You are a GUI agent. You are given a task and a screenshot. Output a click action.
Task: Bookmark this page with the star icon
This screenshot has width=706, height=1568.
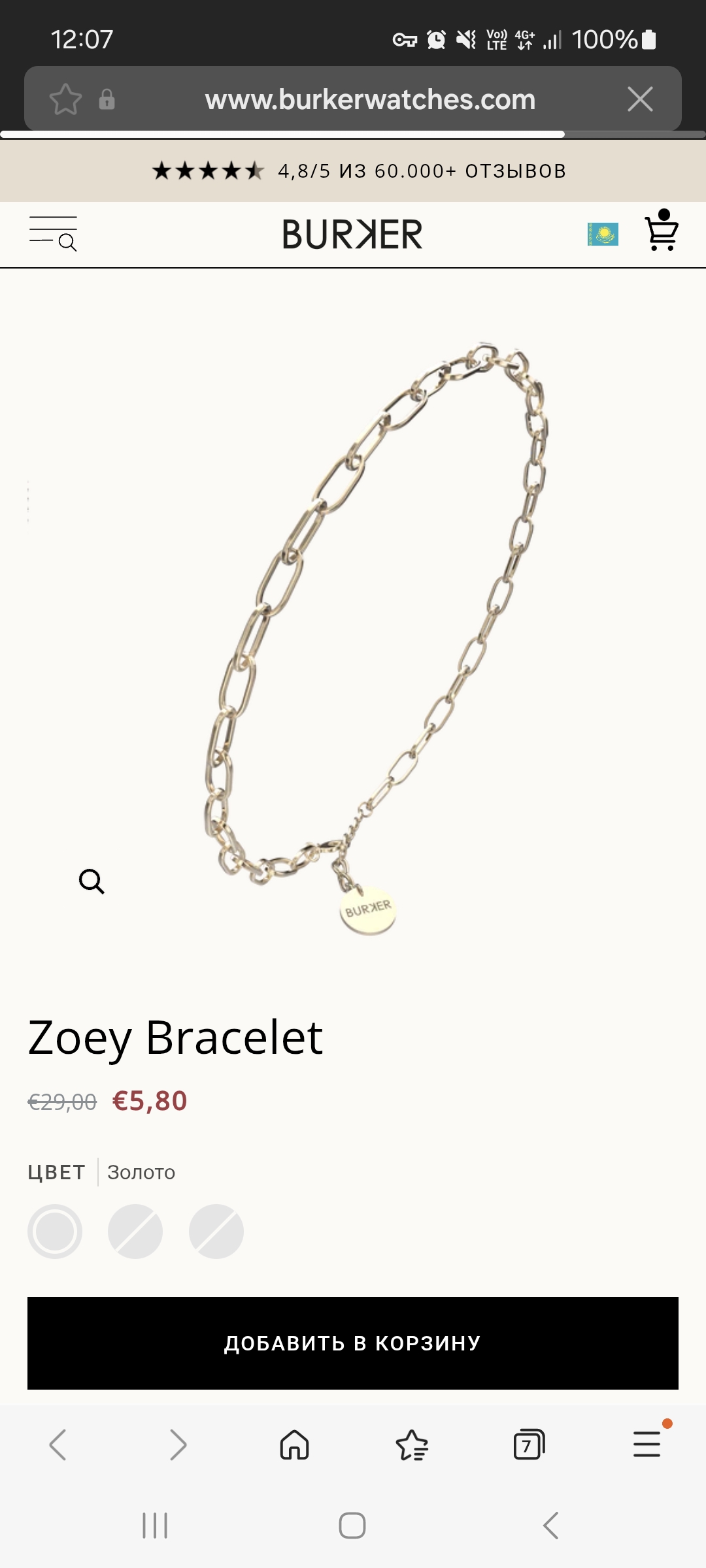tap(65, 99)
